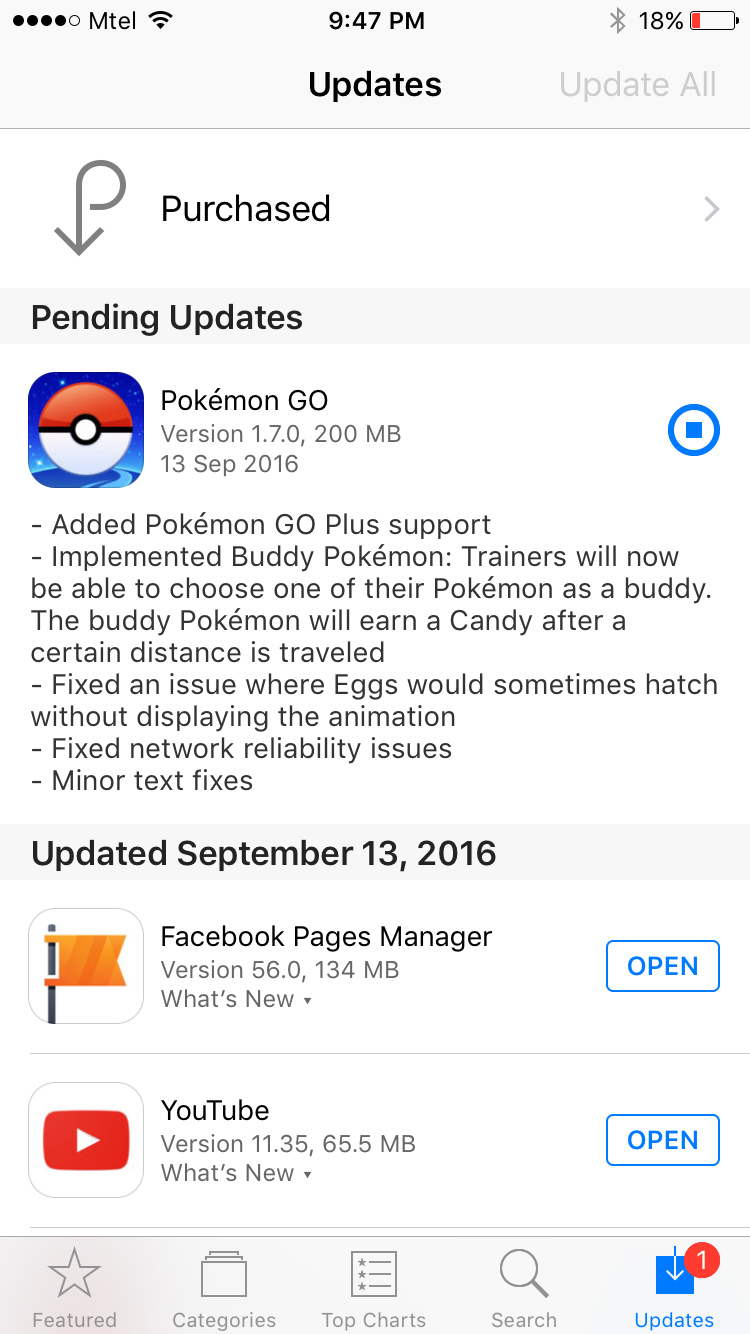Expand What's New under YouTube

coord(236,1173)
